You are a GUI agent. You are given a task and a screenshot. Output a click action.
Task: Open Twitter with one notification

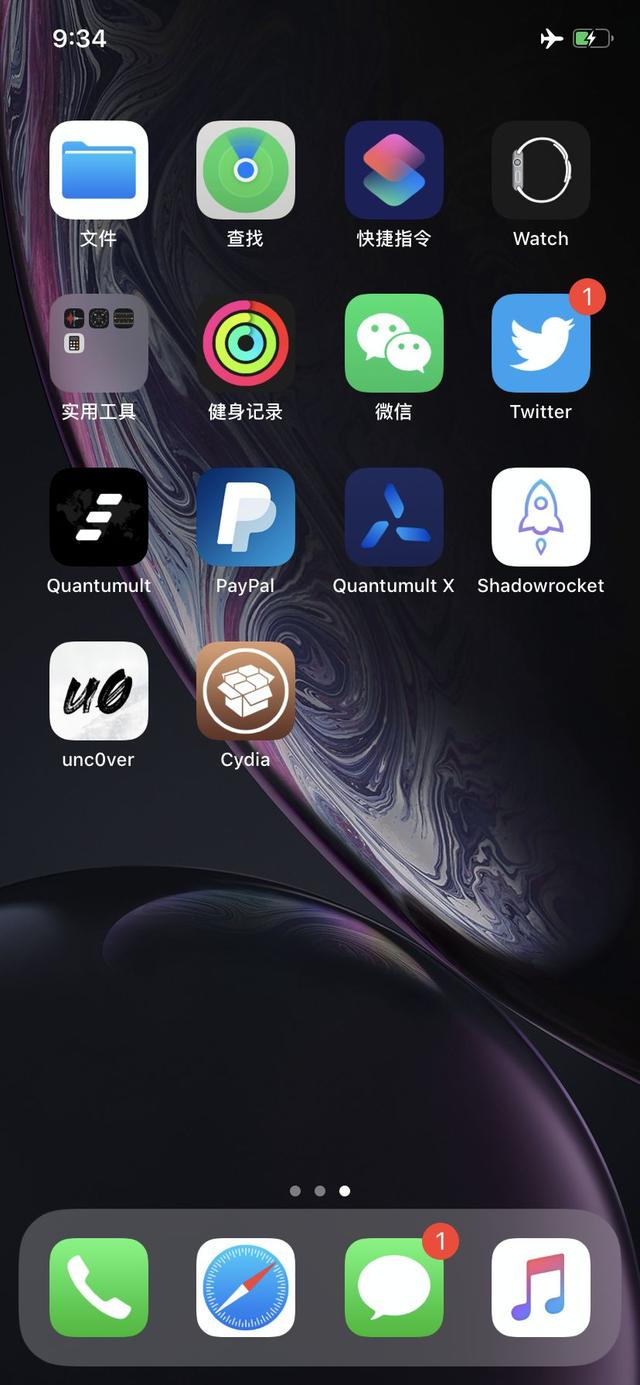pyautogui.click(x=541, y=343)
